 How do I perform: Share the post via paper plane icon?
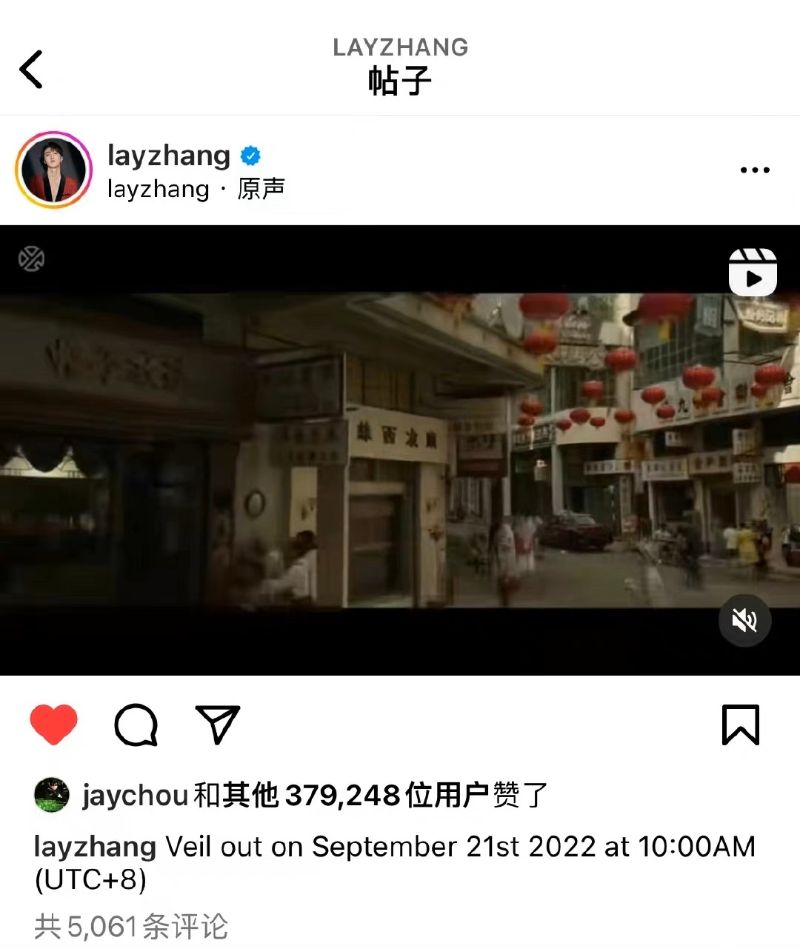click(217, 725)
